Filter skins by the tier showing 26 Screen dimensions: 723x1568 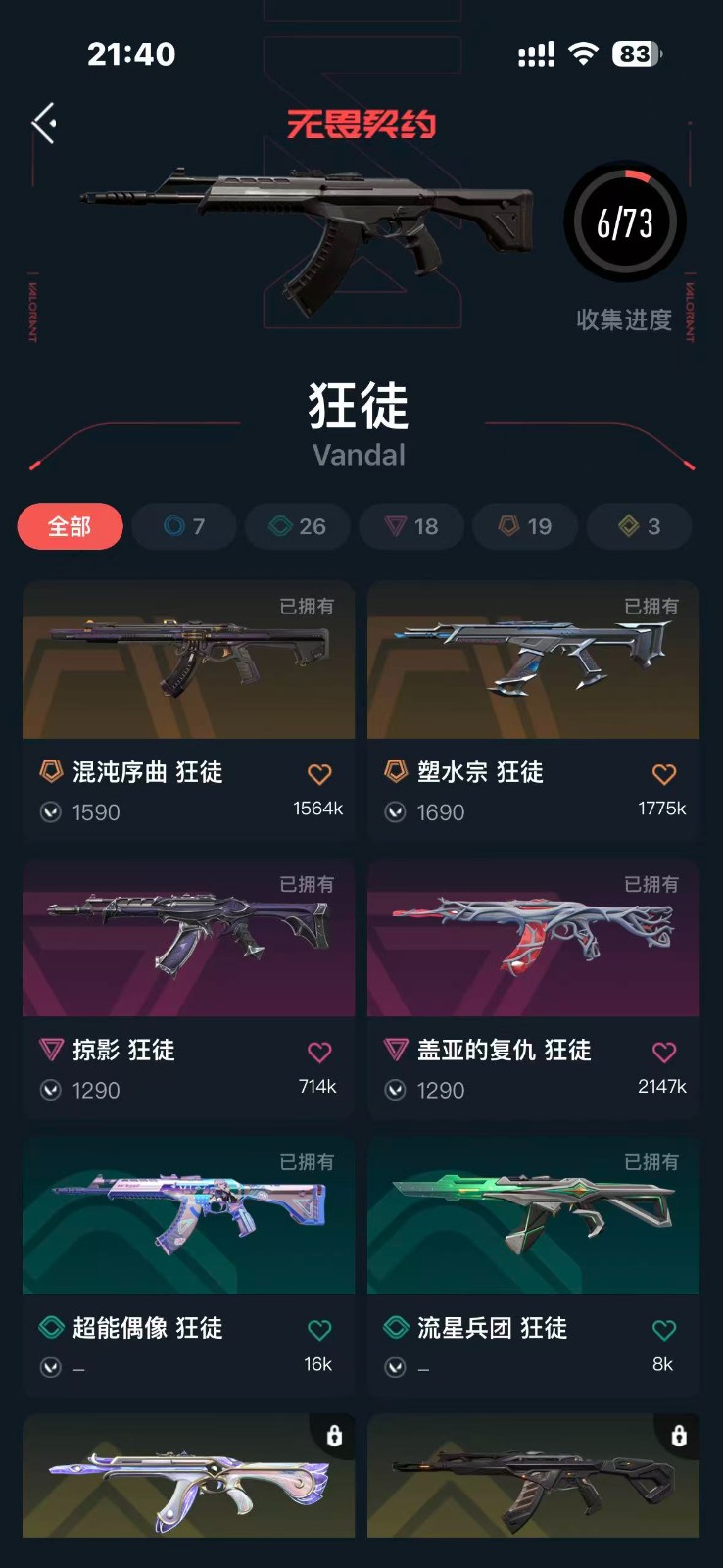click(298, 526)
